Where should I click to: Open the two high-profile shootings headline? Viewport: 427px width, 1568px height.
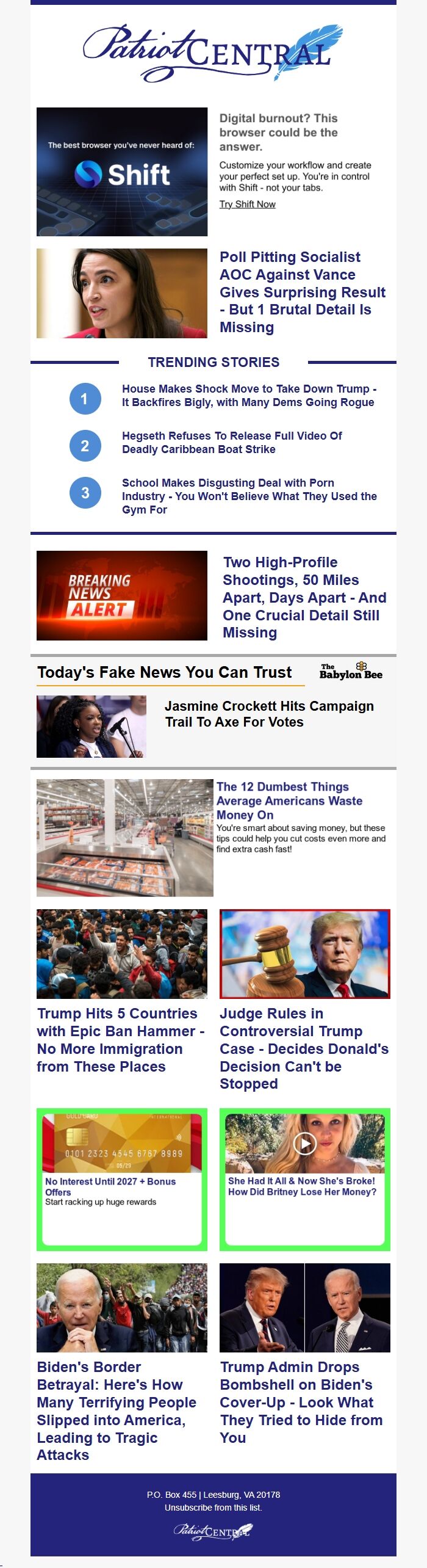click(x=304, y=597)
